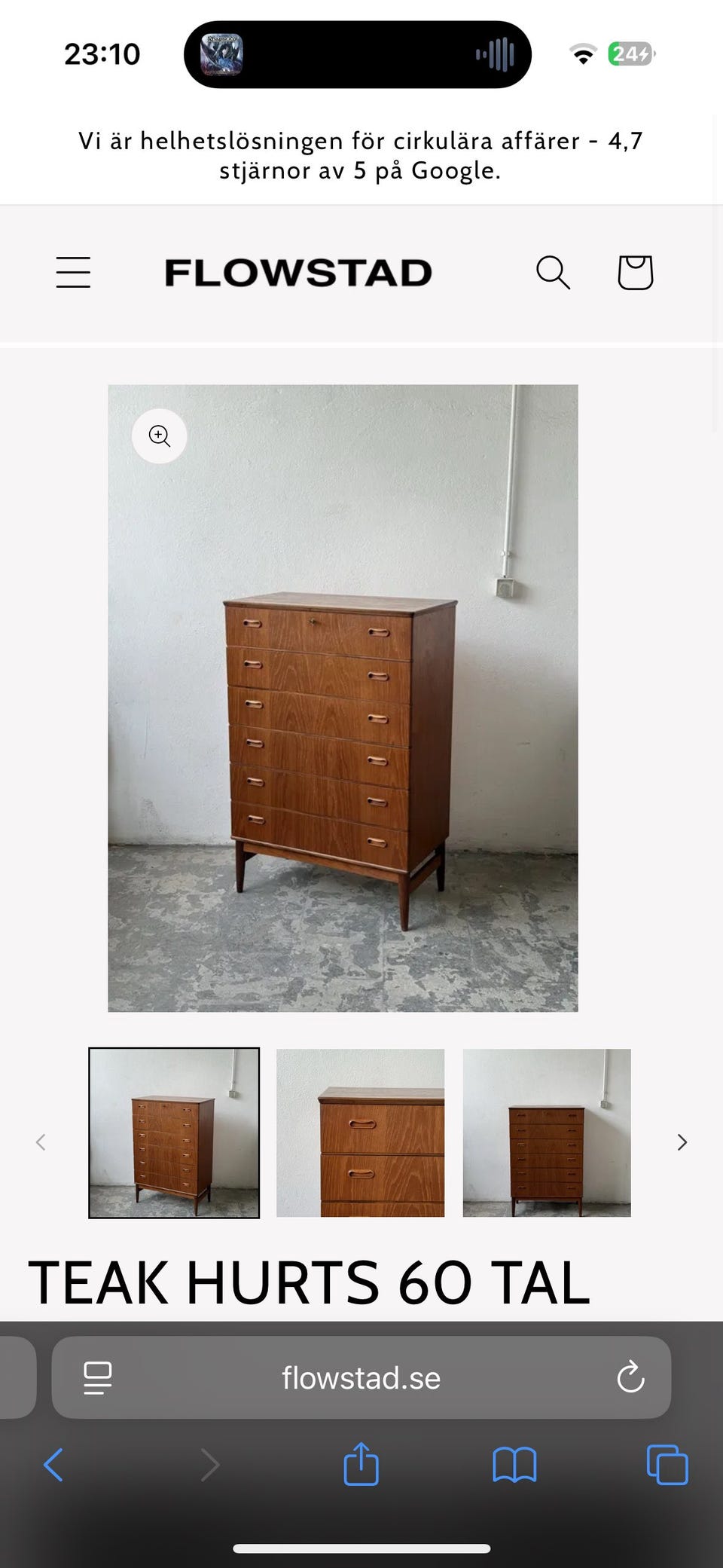Navigate back with Safari's back arrow
The width and height of the screenshot is (723, 1568).
tap(53, 1465)
